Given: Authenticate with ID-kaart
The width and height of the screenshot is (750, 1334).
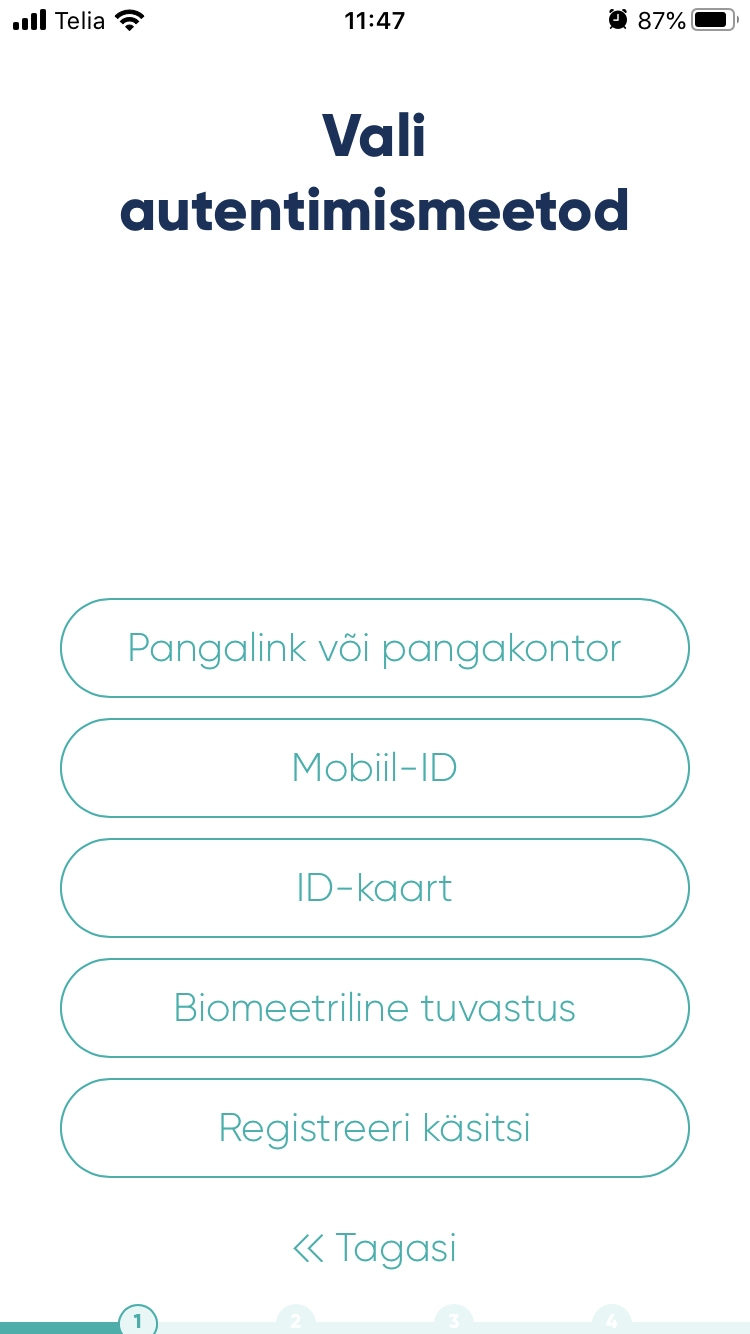Looking at the screenshot, I should (x=375, y=888).
